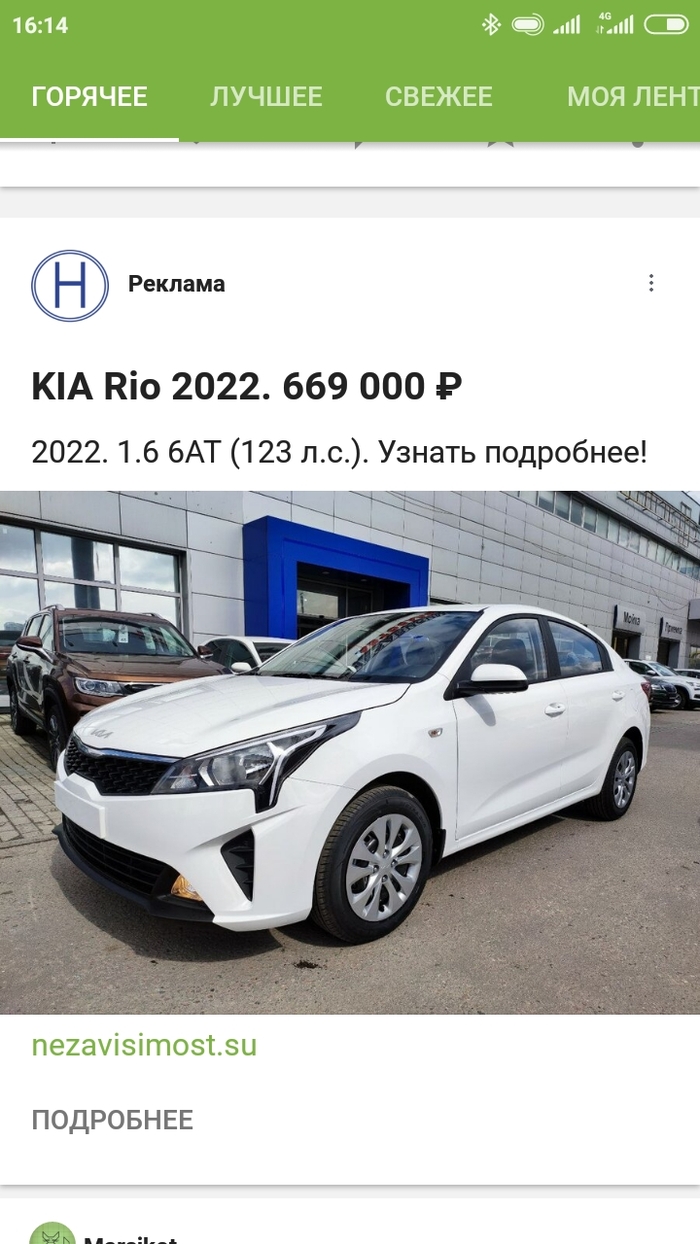Screen dimensions: 700x1244
Task: Open the advertiser avatar next to Реклама
Action: 69,285
